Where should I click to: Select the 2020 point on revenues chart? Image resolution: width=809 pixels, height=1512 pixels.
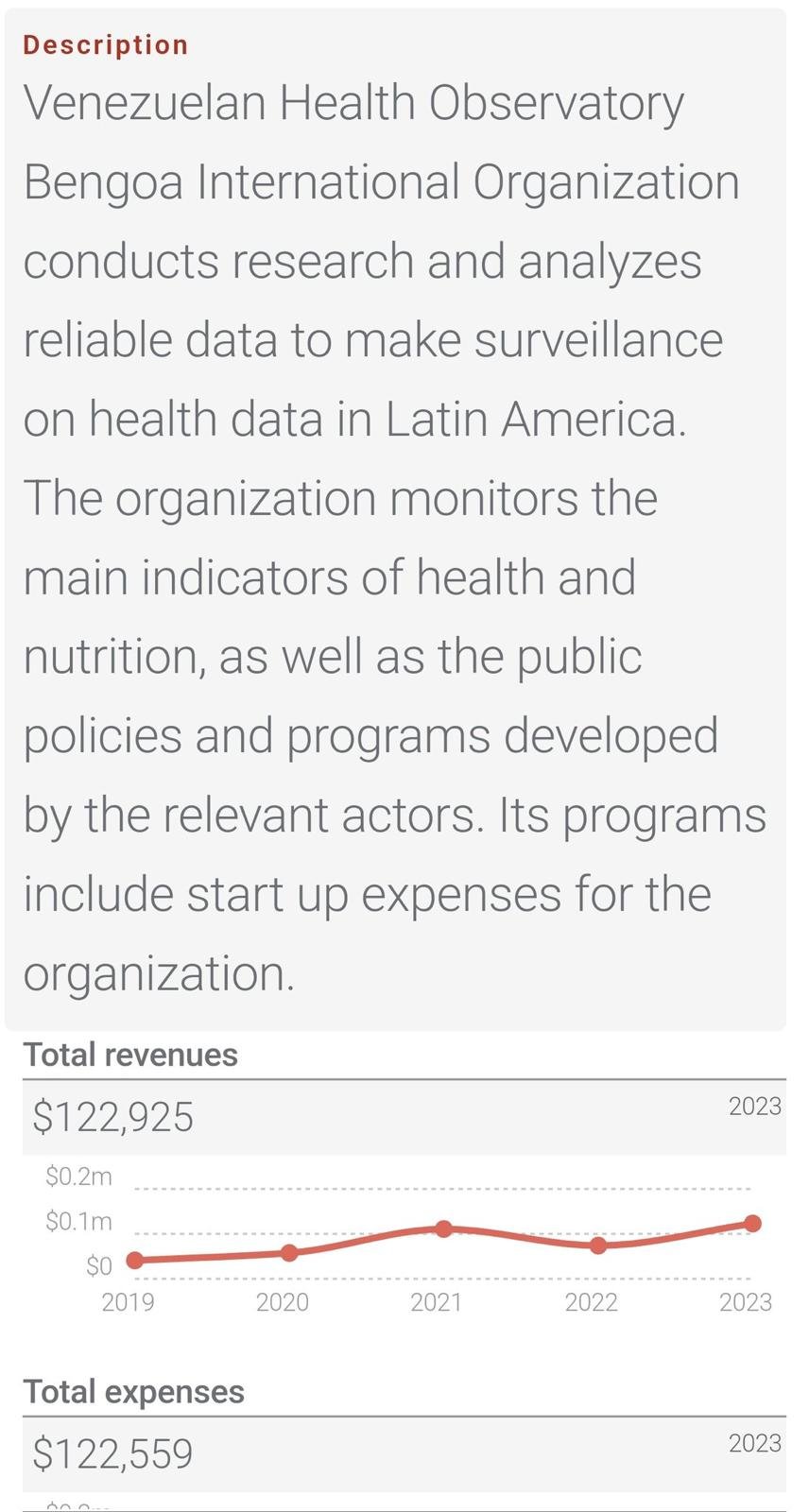point(290,1253)
